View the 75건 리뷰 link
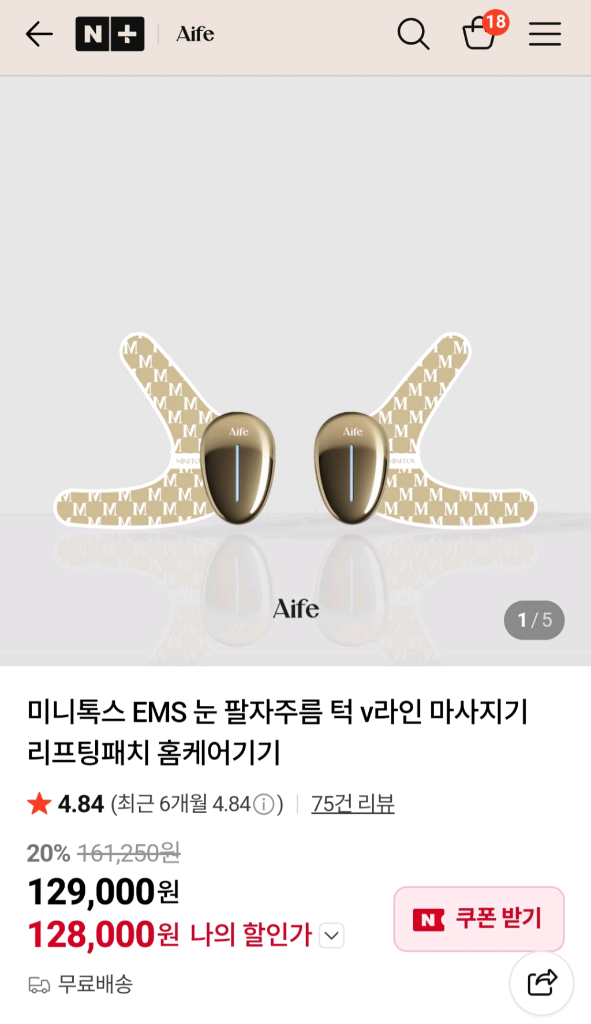The height and width of the screenshot is (1024, 591). pyautogui.click(x=353, y=804)
